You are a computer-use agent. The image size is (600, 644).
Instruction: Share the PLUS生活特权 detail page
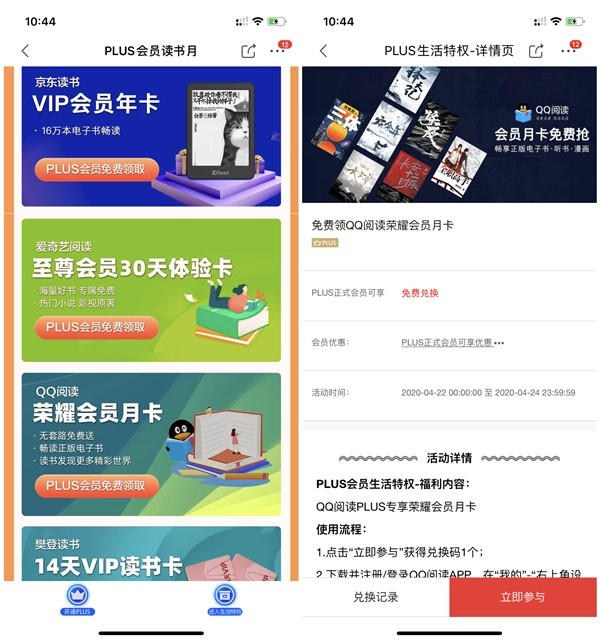pos(536,51)
